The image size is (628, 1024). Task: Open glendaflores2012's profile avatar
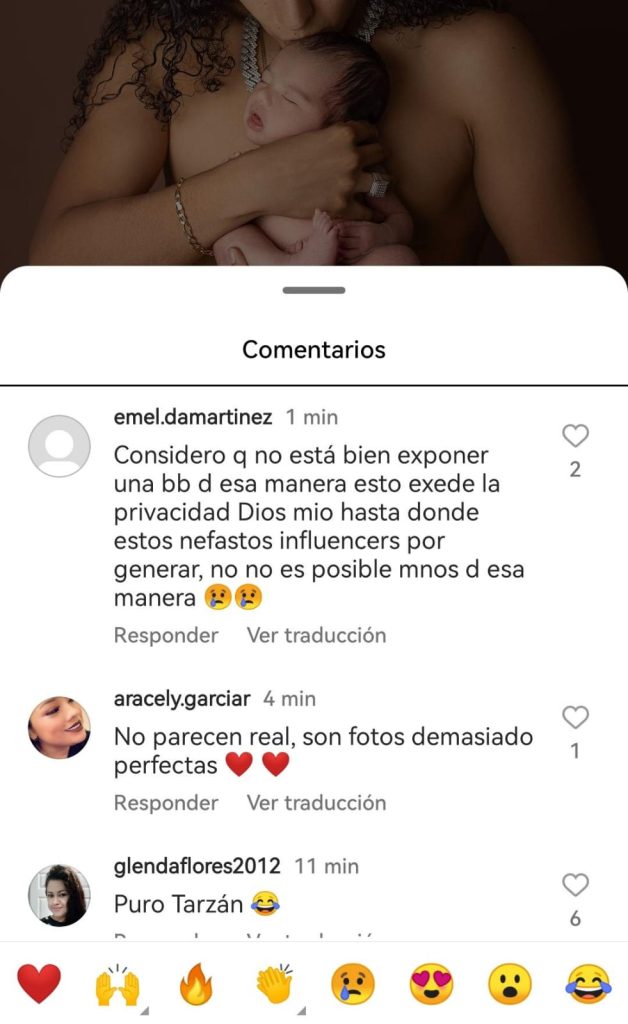(59, 895)
